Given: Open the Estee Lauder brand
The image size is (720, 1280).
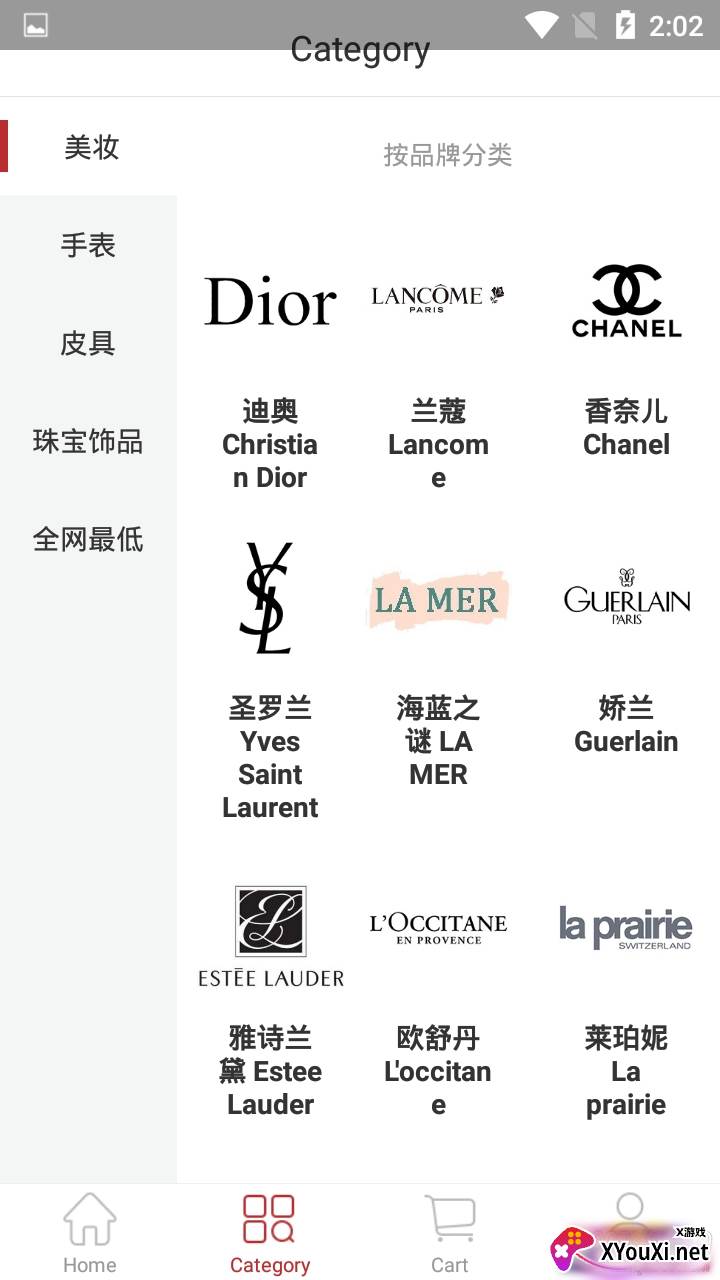Looking at the screenshot, I should (x=270, y=936).
